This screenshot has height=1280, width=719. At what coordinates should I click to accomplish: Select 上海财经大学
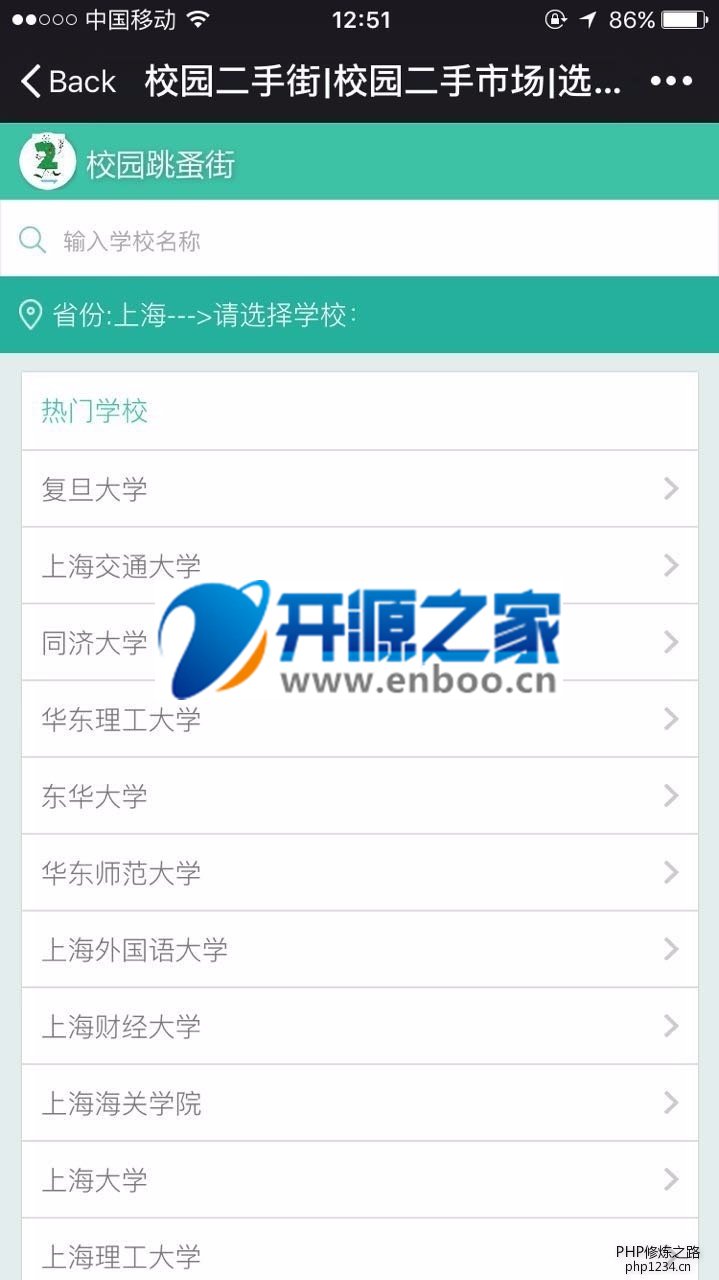pos(359,1026)
